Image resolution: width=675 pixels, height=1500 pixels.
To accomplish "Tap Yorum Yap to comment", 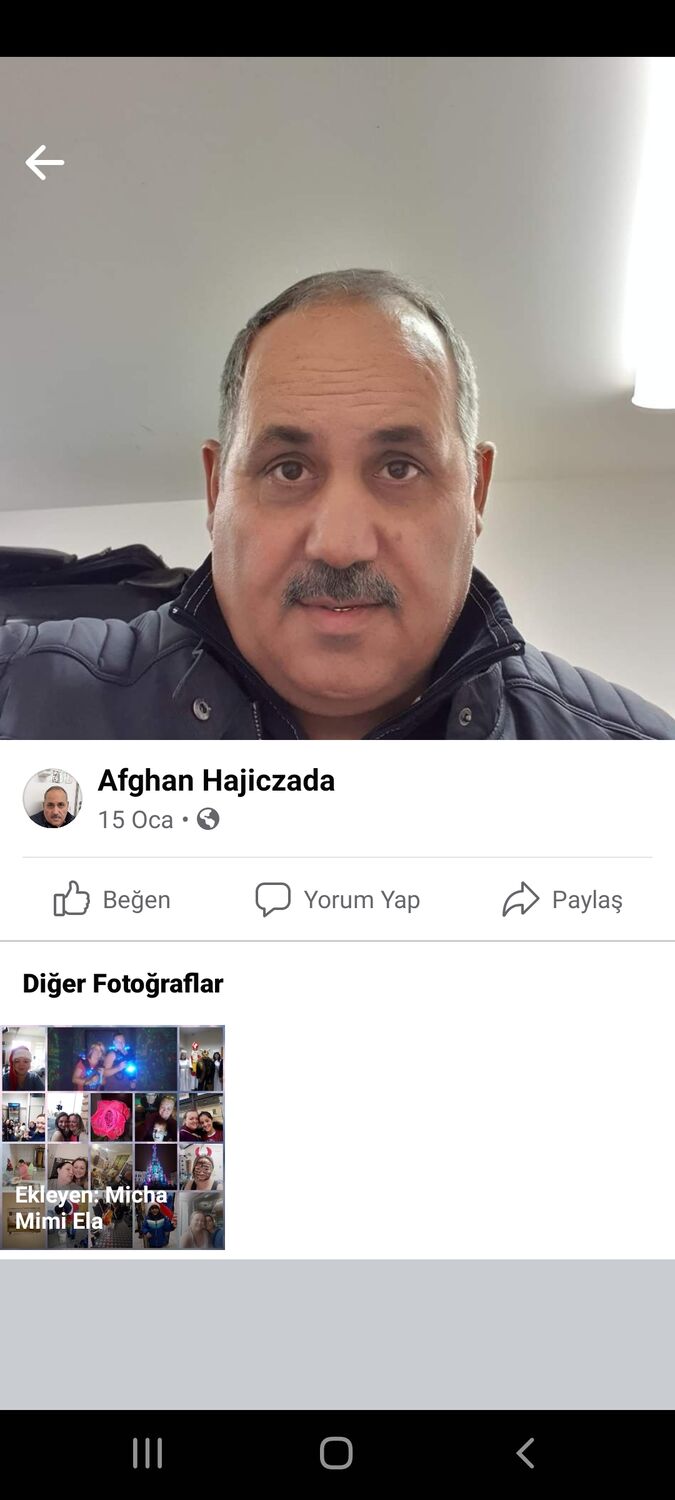I will pyautogui.click(x=337, y=899).
